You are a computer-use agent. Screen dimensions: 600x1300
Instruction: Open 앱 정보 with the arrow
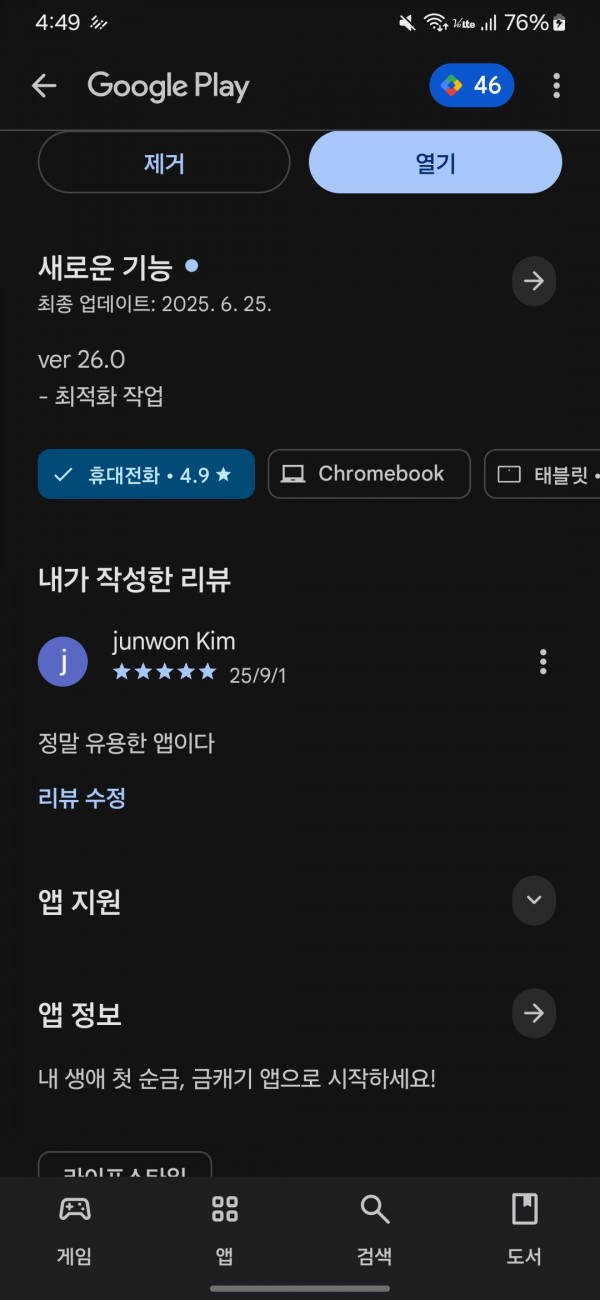[x=534, y=1014]
